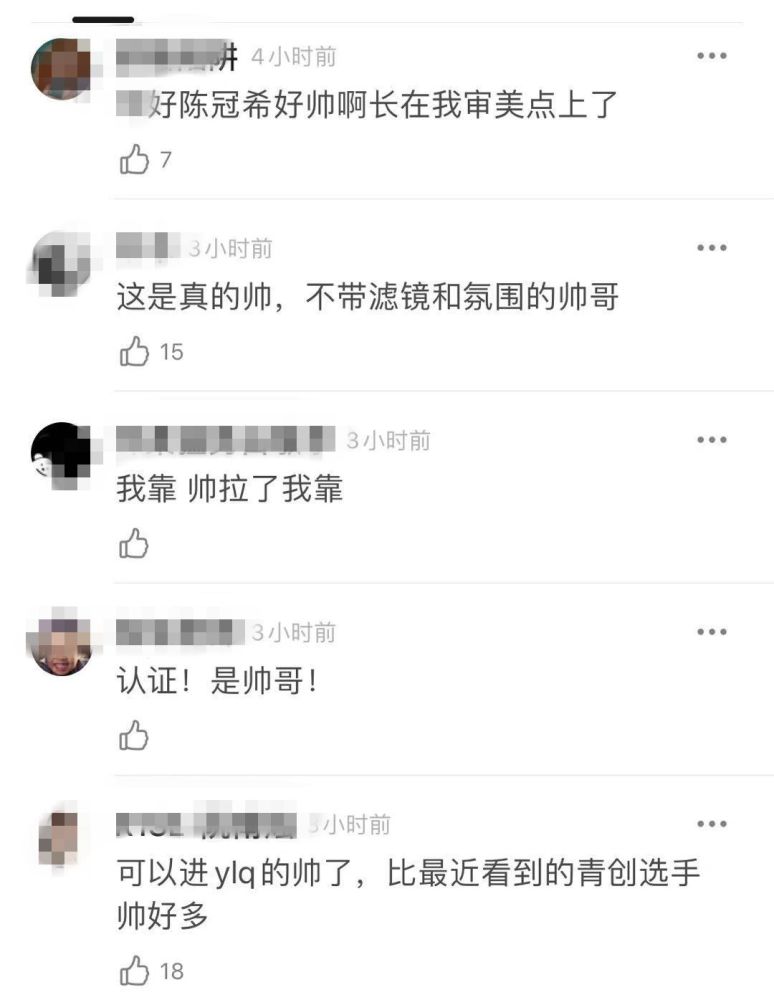Image resolution: width=774 pixels, height=1000 pixels.
Task: Open more options for the "可以进ylq的帅了" comment
Action: coord(711,824)
